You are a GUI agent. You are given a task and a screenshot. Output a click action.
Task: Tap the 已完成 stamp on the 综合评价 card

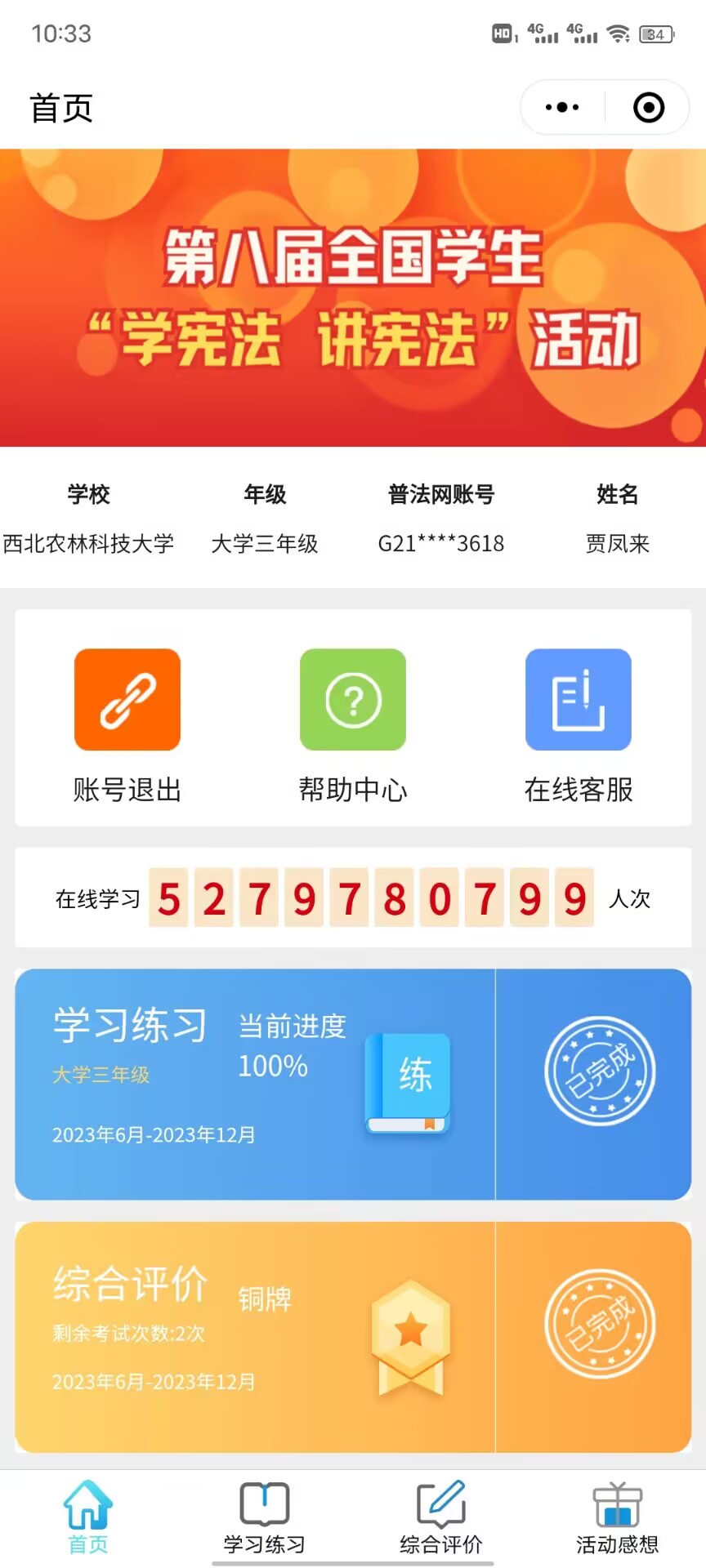click(x=601, y=1323)
